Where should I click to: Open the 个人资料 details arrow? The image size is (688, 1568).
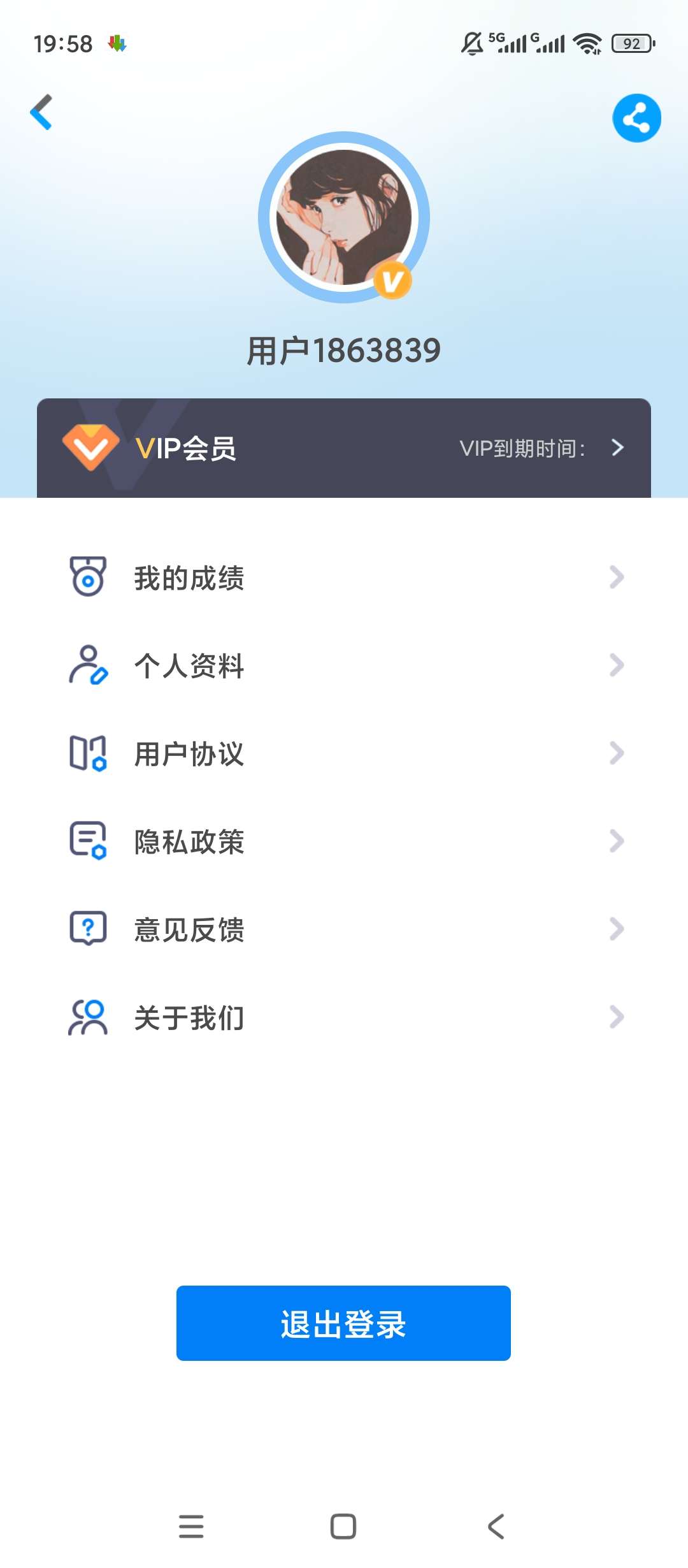(x=615, y=665)
